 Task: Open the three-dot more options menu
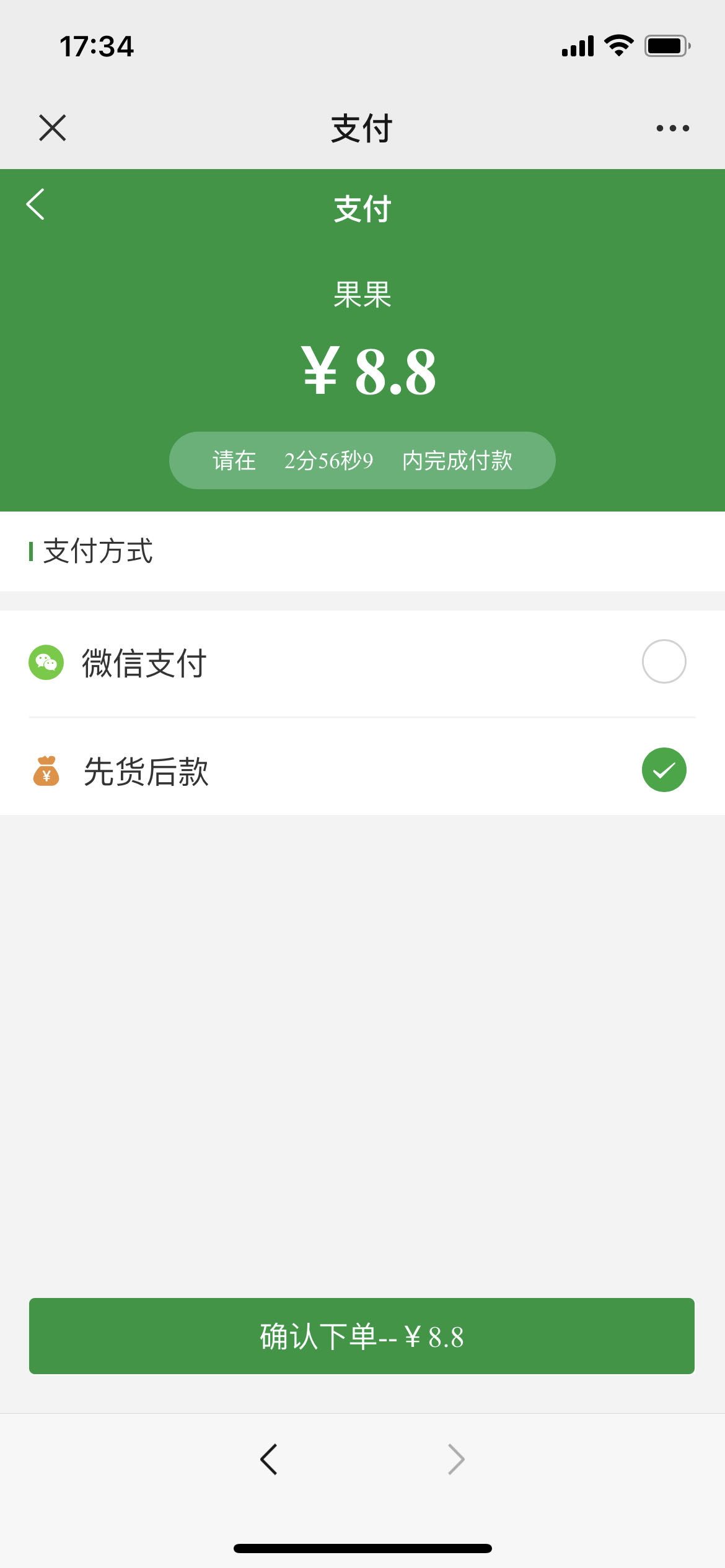tap(672, 128)
